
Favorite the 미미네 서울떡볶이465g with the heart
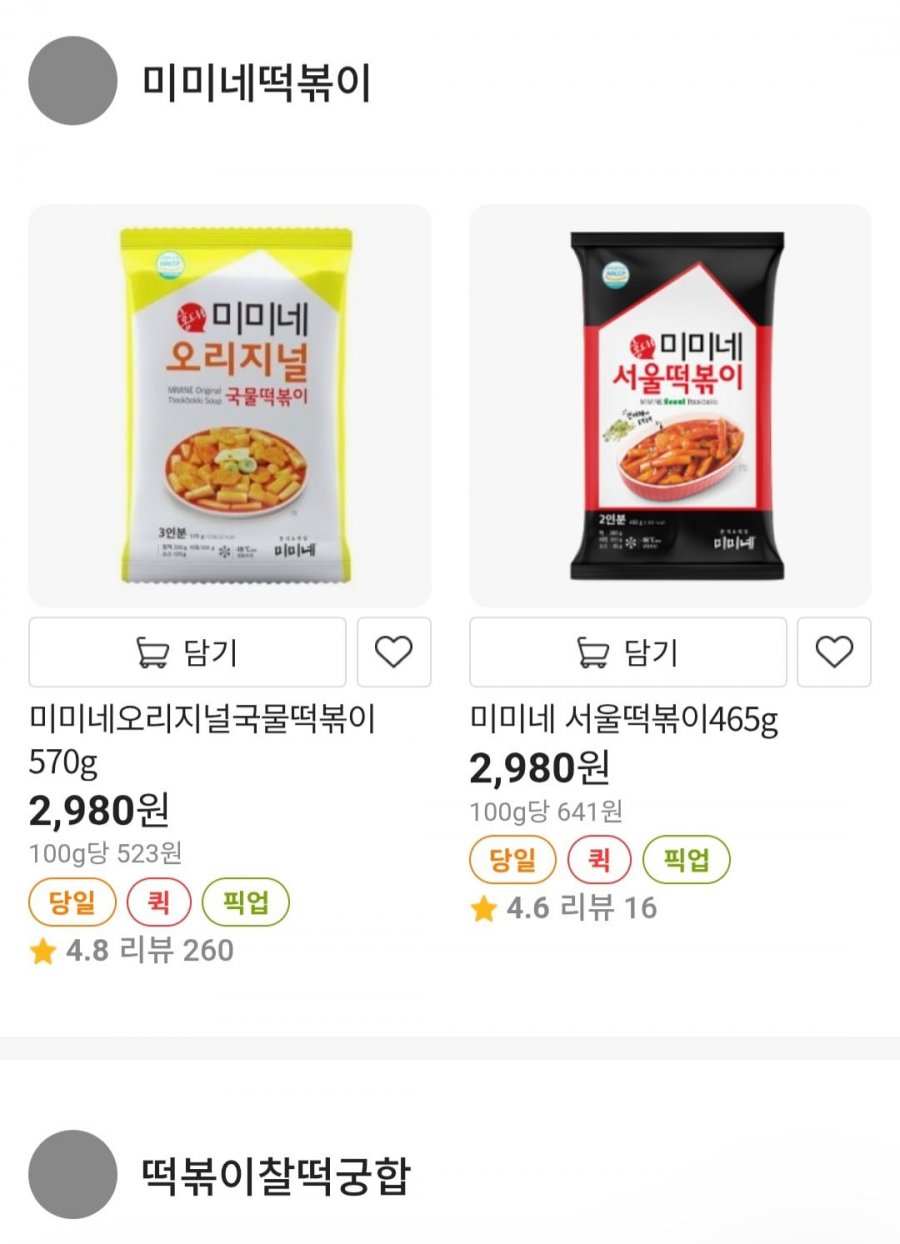point(834,653)
